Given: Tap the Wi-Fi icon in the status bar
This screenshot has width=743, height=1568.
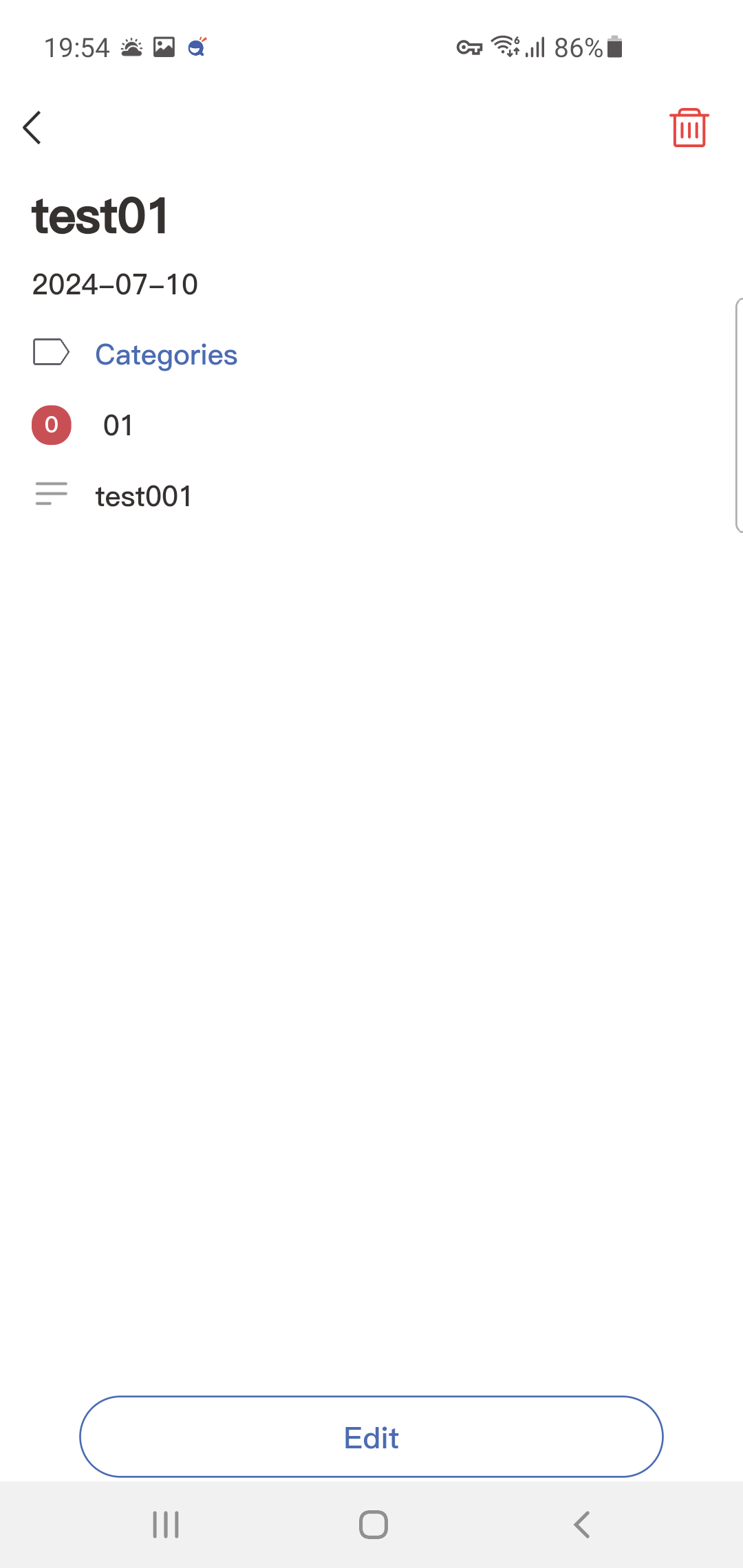Looking at the screenshot, I should [505, 46].
